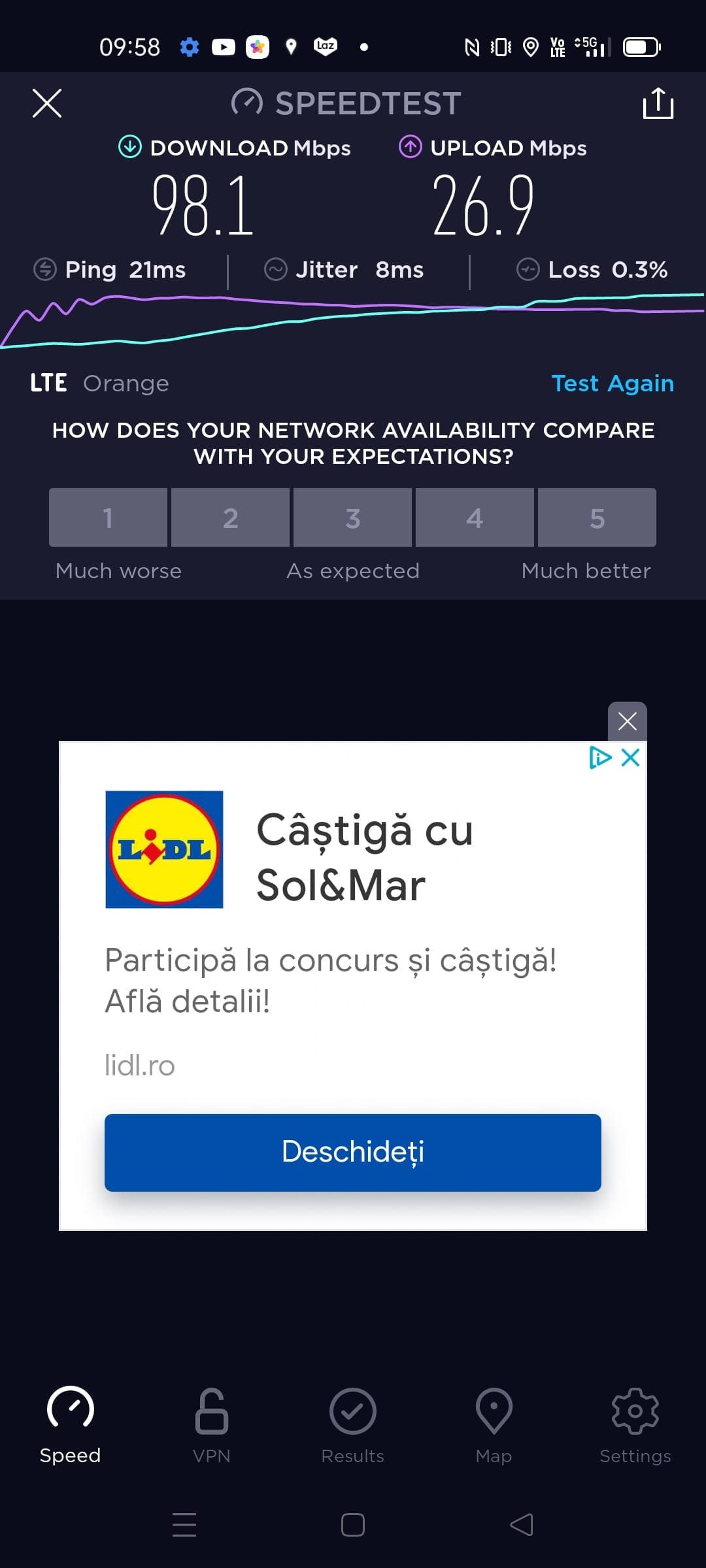Open the AdChoices info icon
Viewport: 706px width, 1568px height.
[600, 758]
